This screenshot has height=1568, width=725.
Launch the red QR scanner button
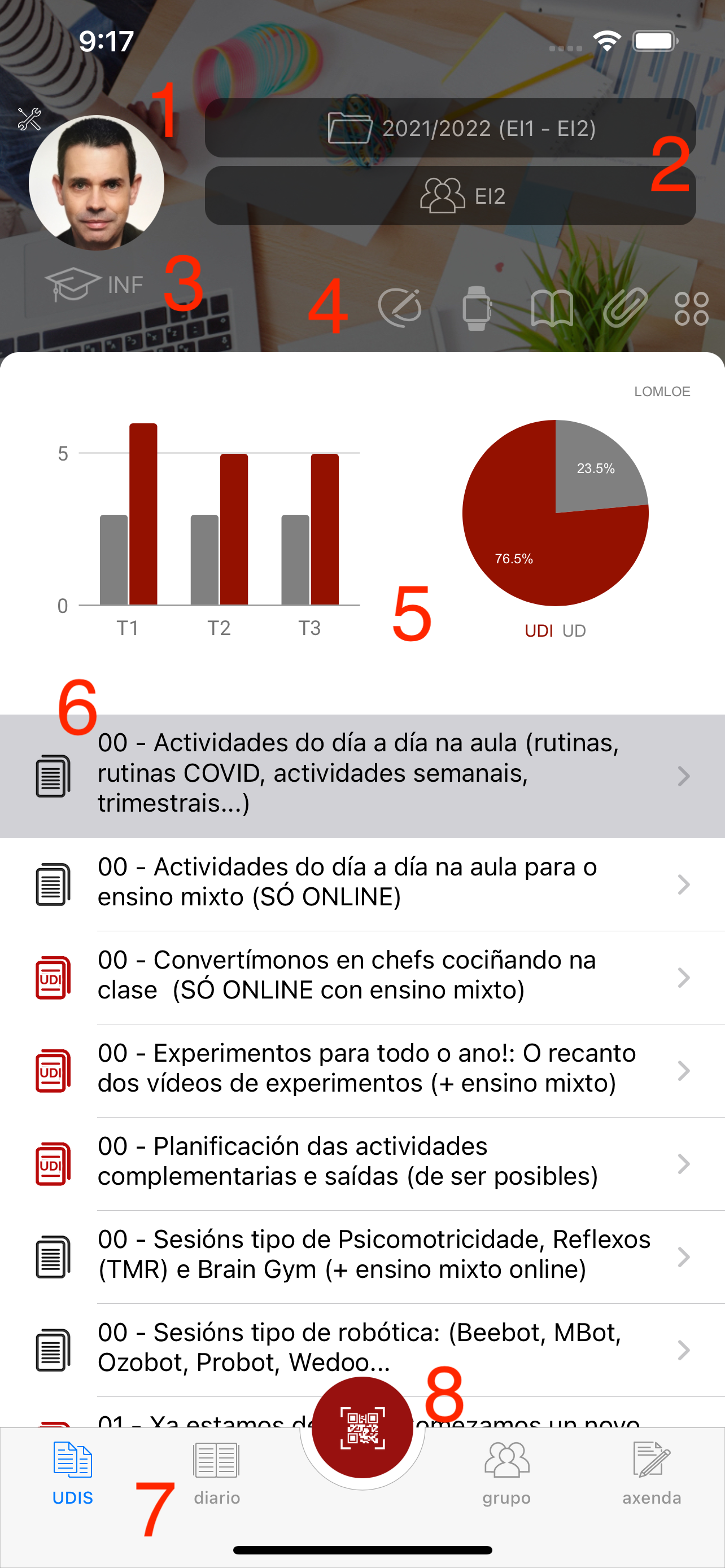coord(362,1427)
